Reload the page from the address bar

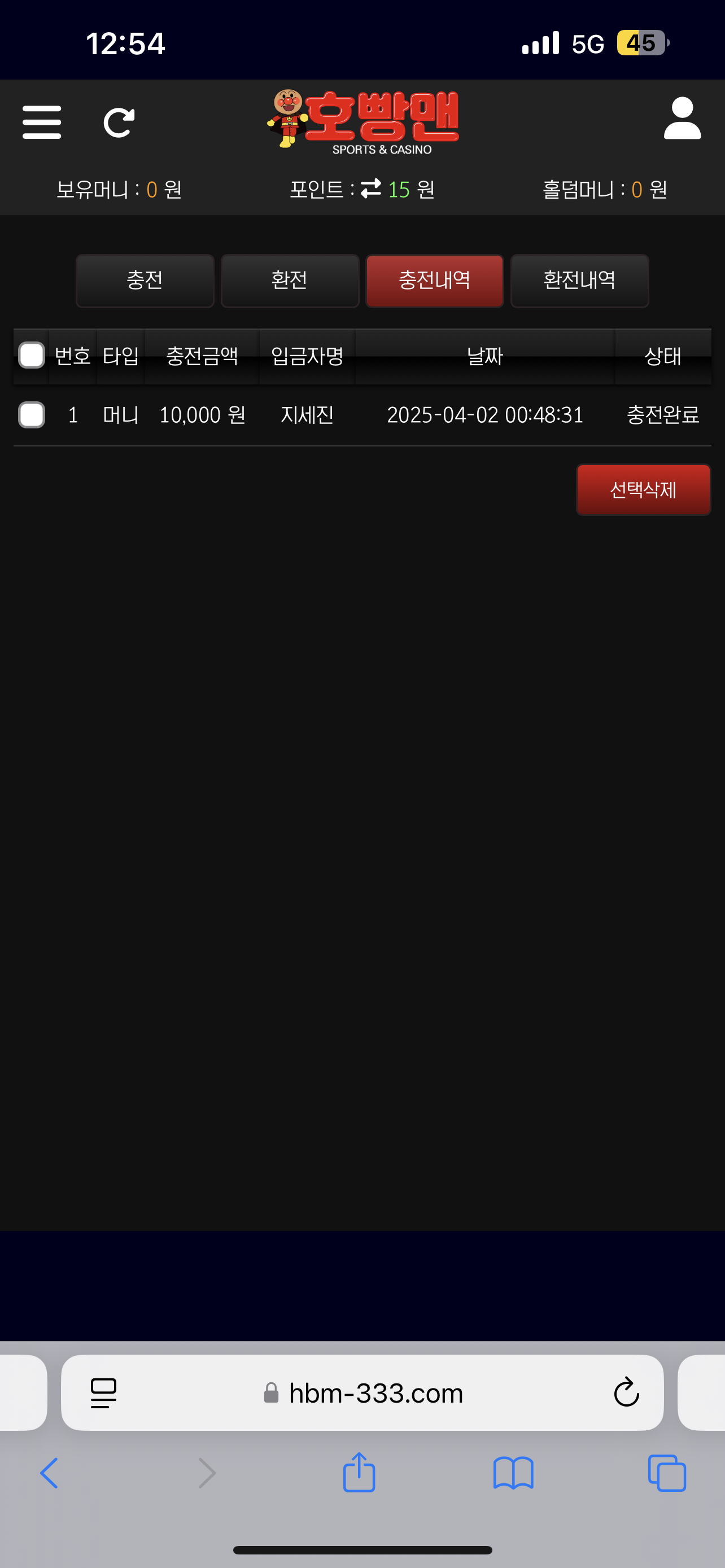click(626, 1392)
